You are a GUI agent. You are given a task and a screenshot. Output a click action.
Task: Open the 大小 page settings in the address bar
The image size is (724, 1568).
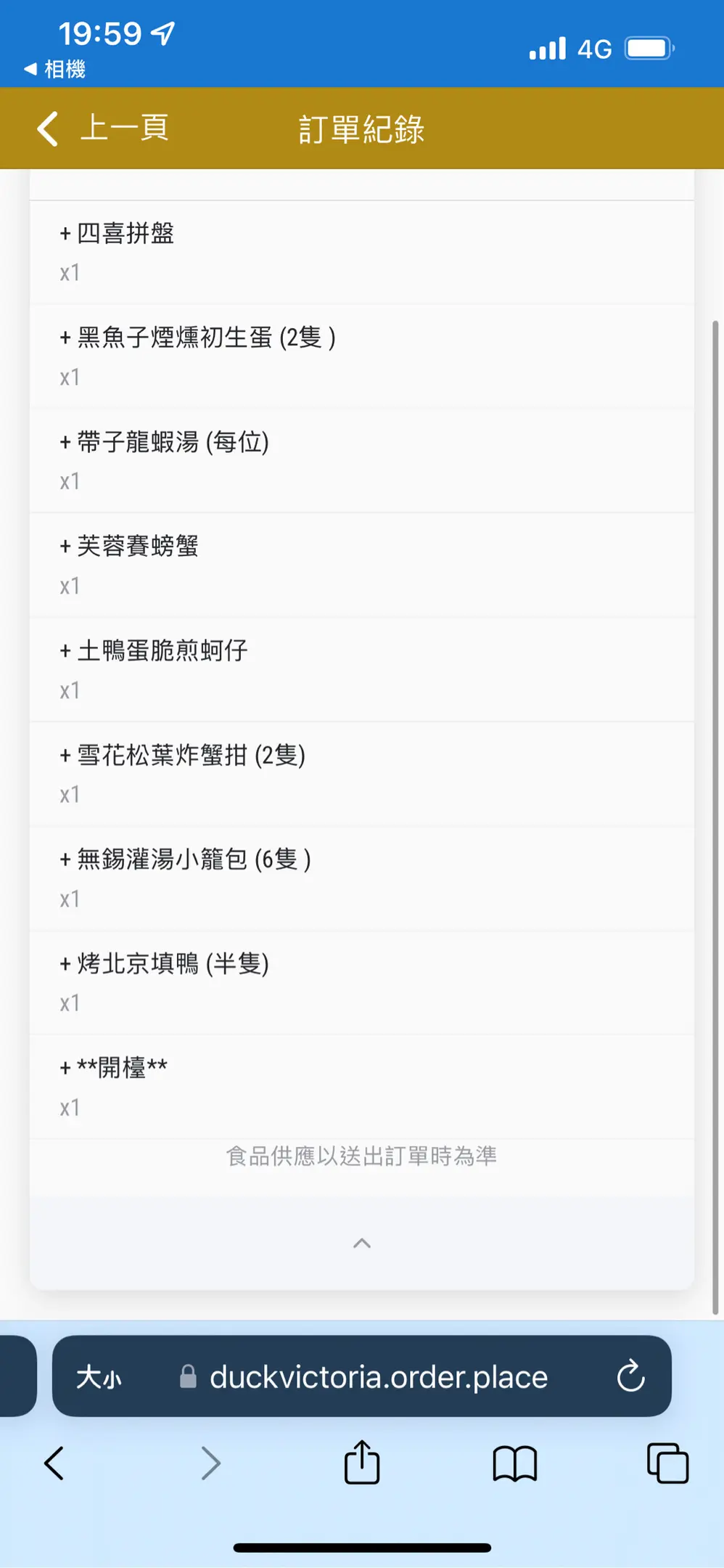click(99, 1377)
